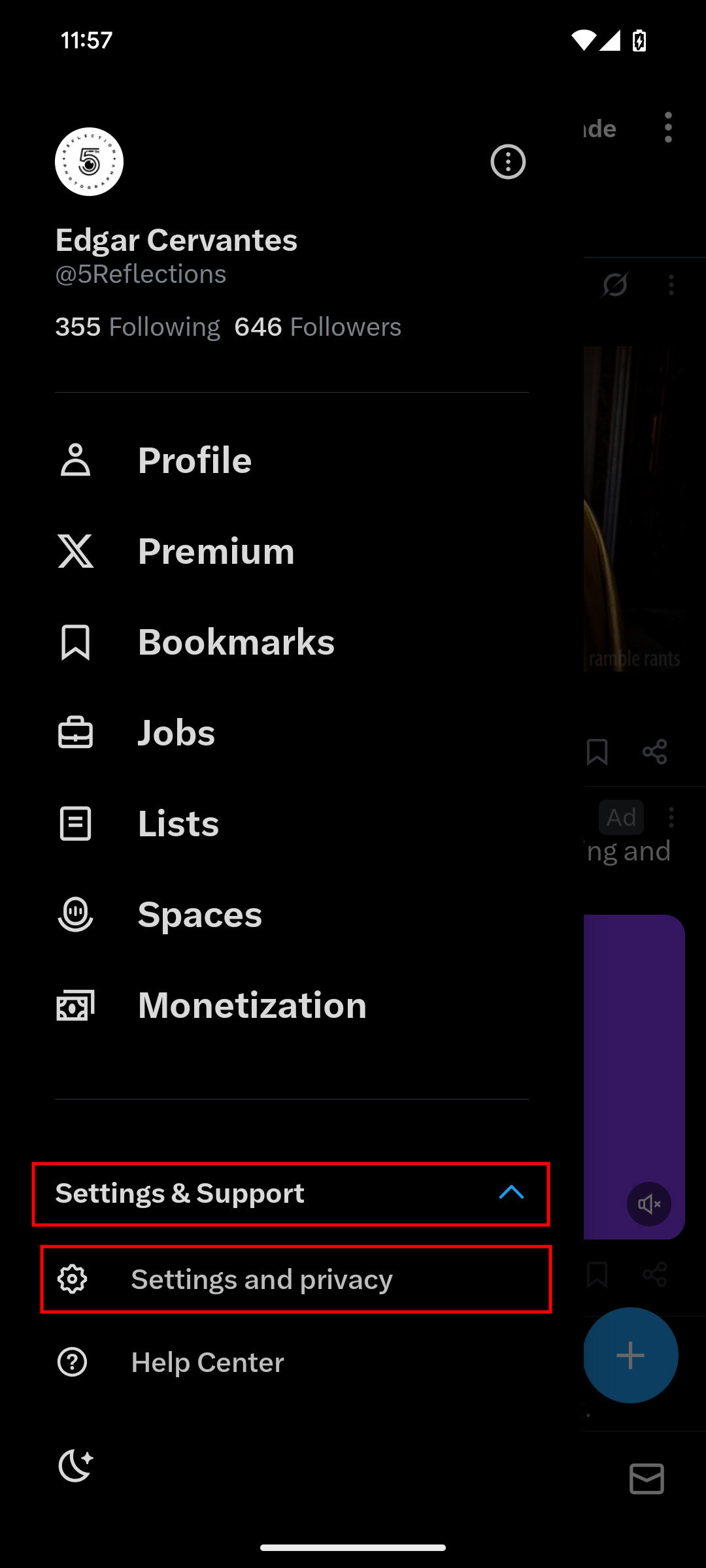Toggle dark mode with the moon icon
The width and height of the screenshot is (706, 1568).
point(76,1465)
